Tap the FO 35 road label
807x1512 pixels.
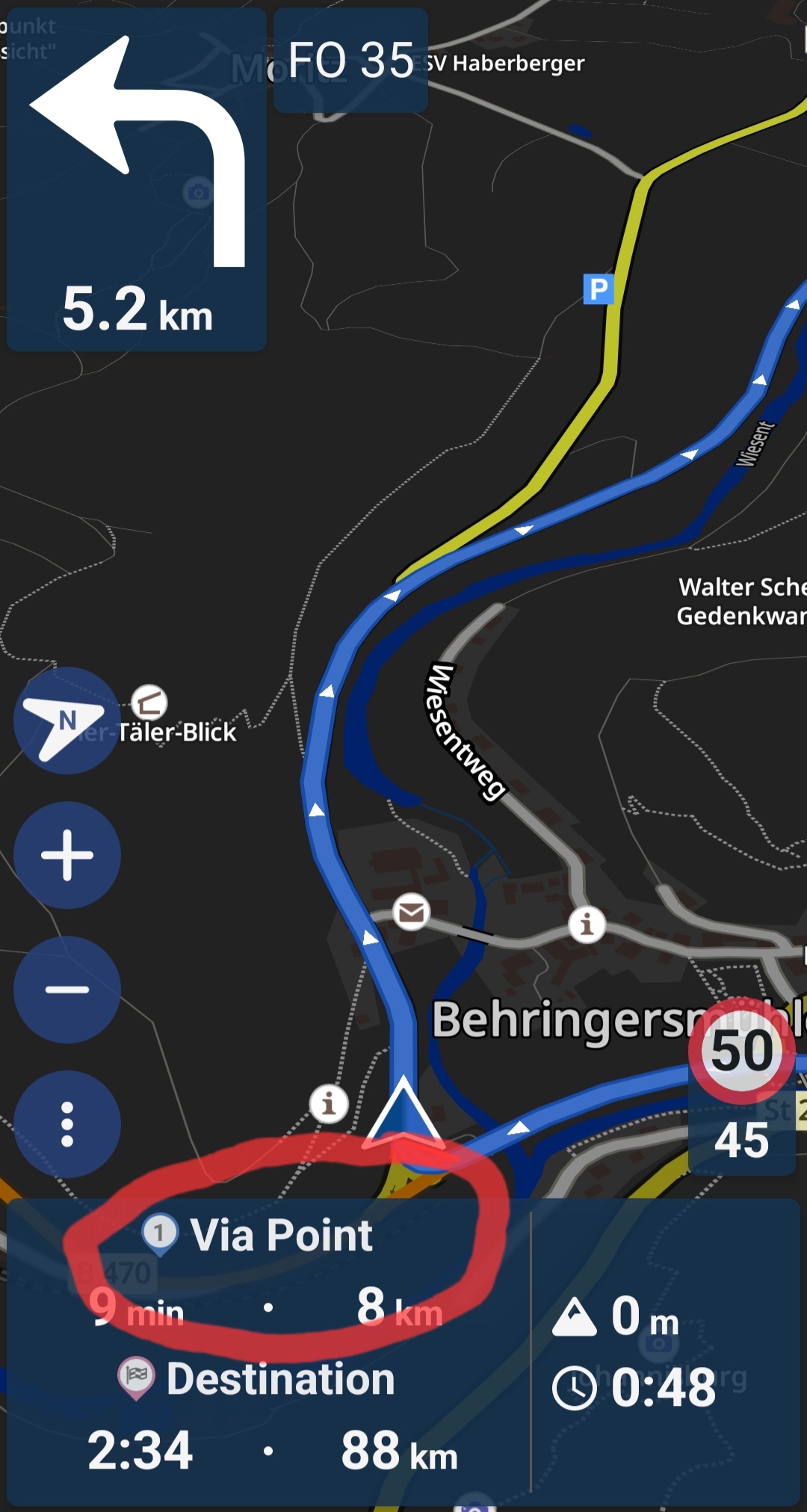point(351,61)
